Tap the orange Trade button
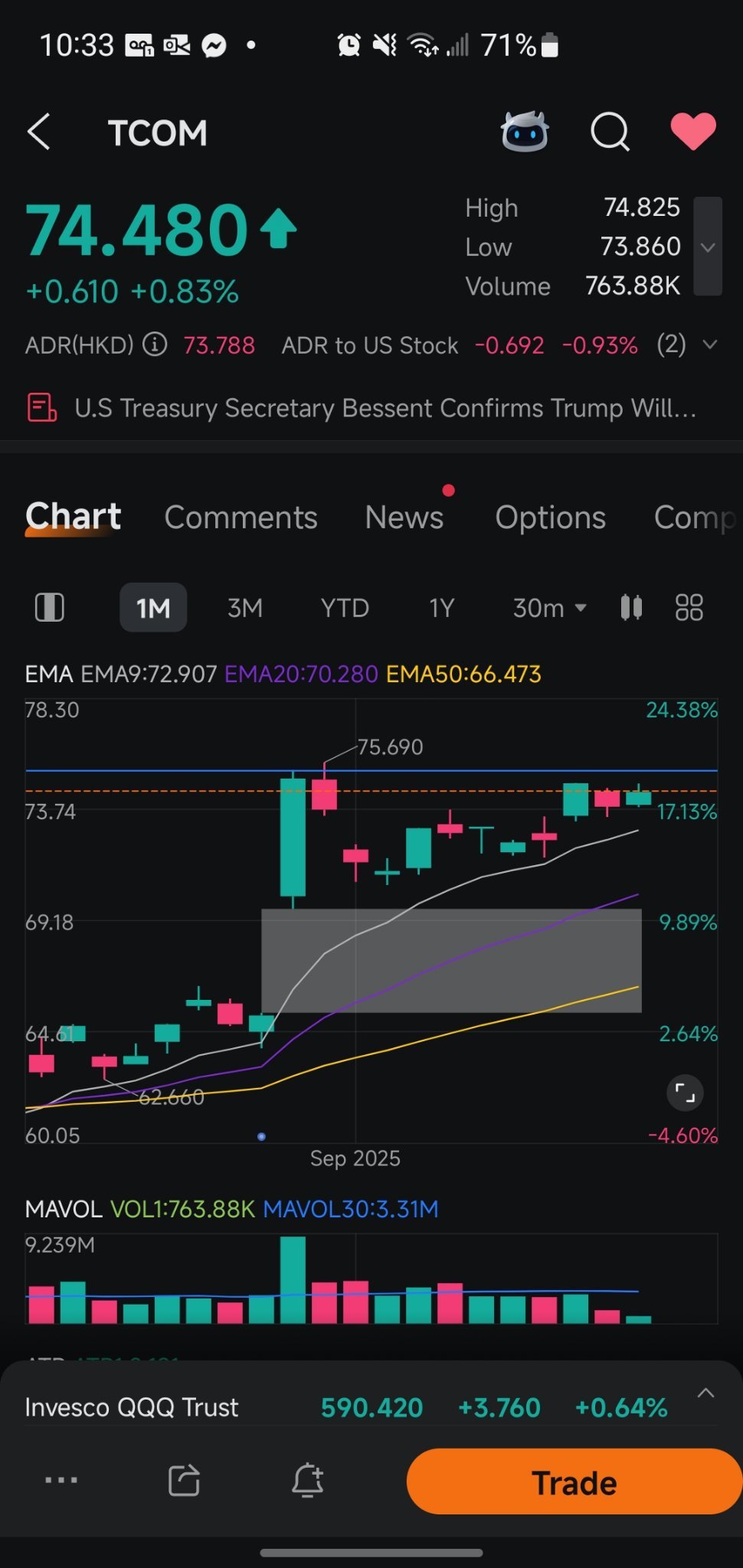This screenshot has width=743, height=1568. 574,1482
